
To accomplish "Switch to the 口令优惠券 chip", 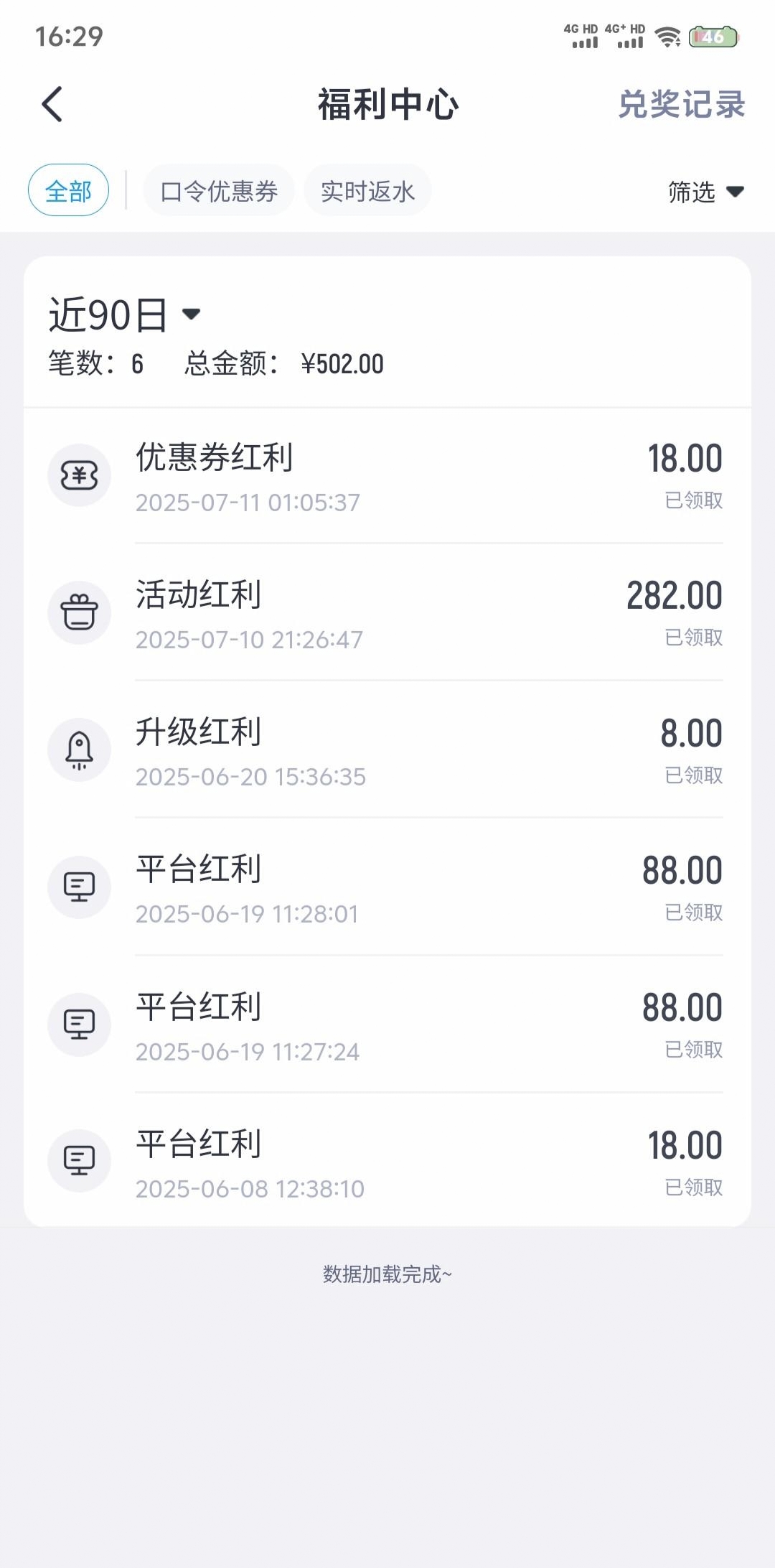I will pyautogui.click(x=219, y=191).
